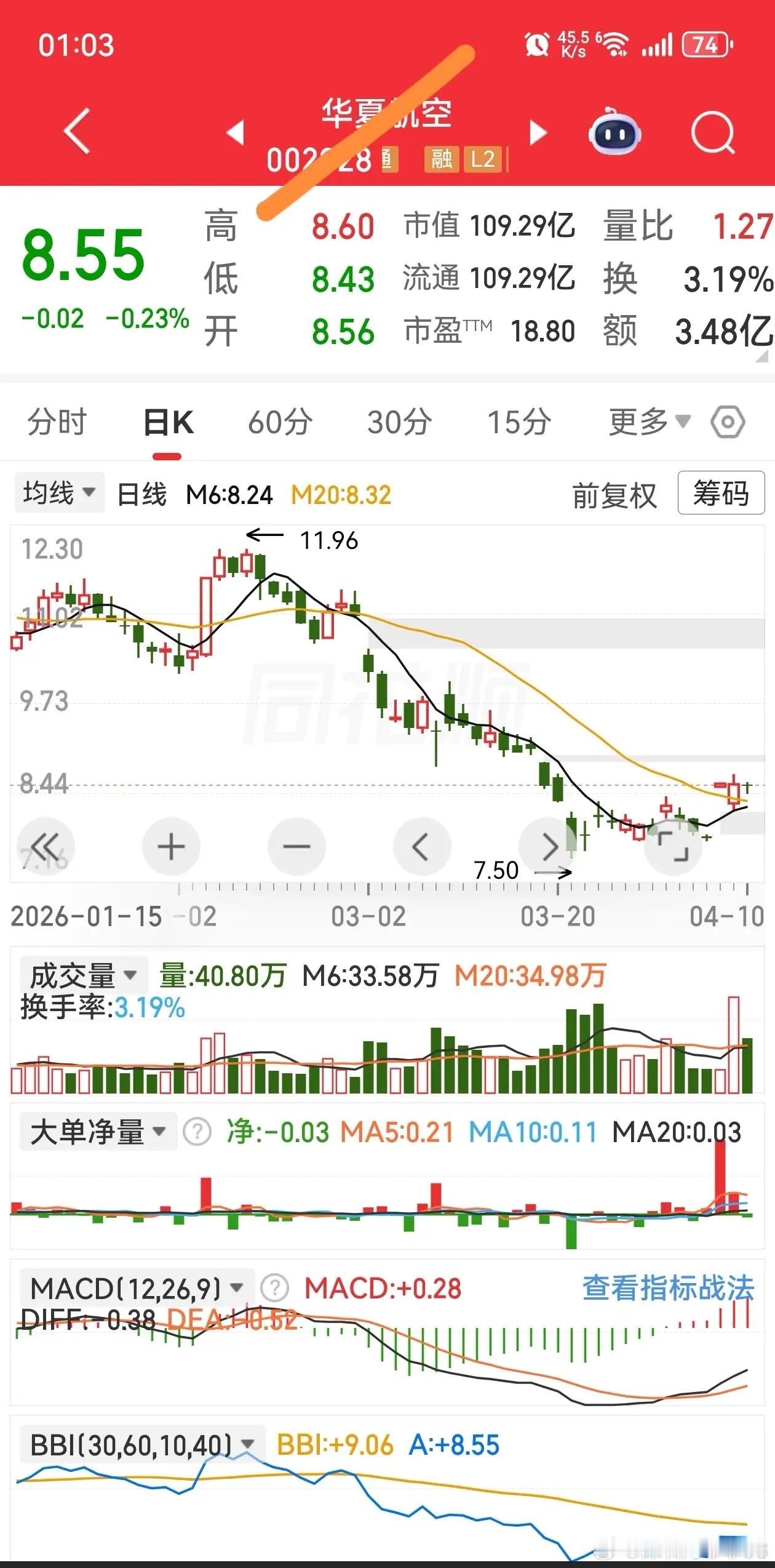Zoom out the K-line chart
Viewport: 775px width, 1568px height.
click(296, 847)
